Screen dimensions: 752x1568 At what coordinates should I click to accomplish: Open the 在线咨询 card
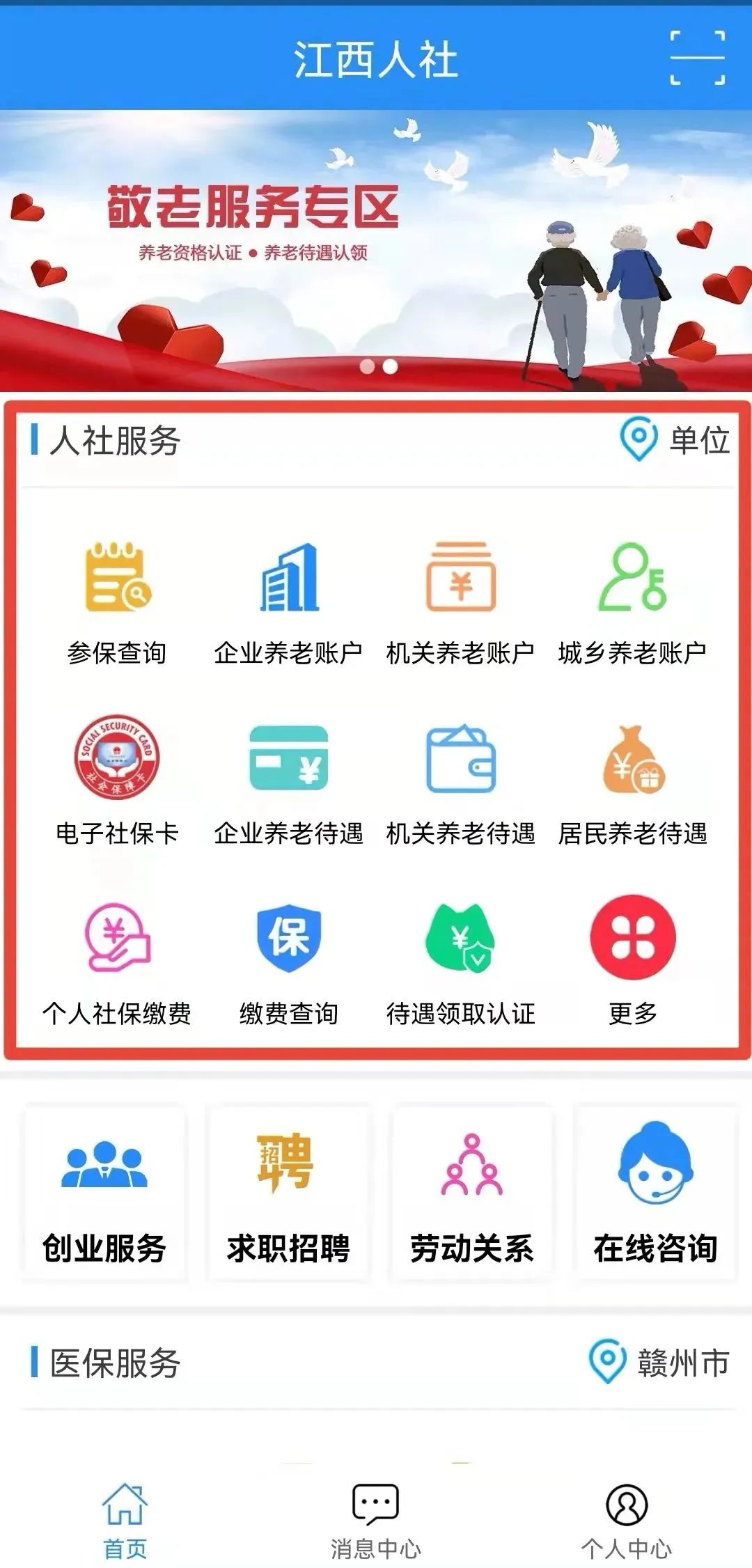pos(655,1193)
